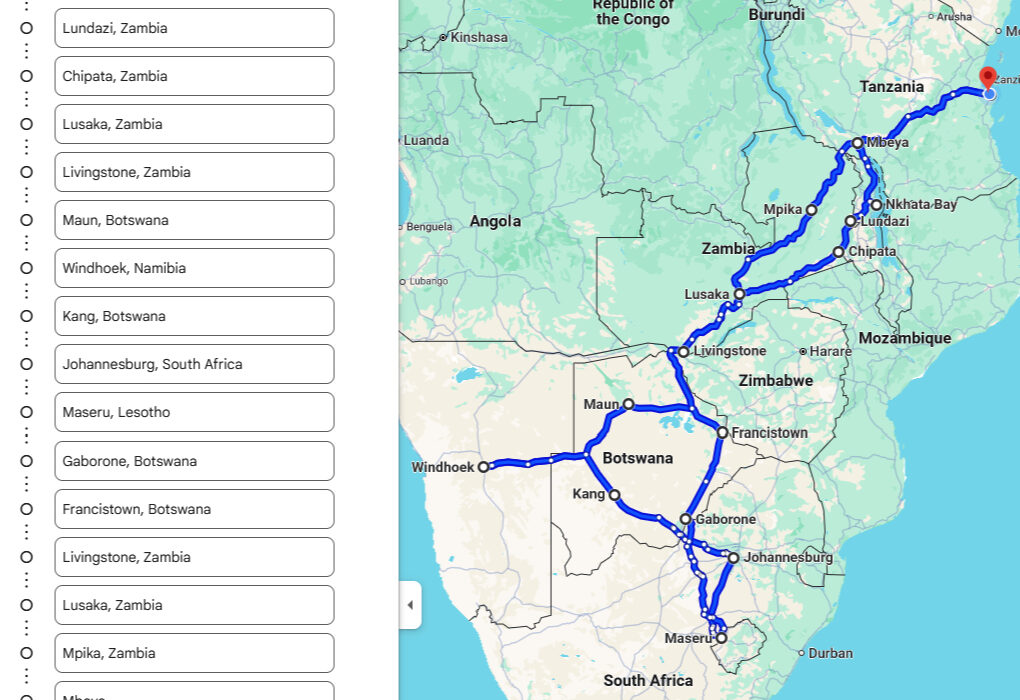Image resolution: width=1020 pixels, height=700 pixels.
Task: Tap the Windhoek, Namibia stop field
Action: pyautogui.click(x=194, y=268)
